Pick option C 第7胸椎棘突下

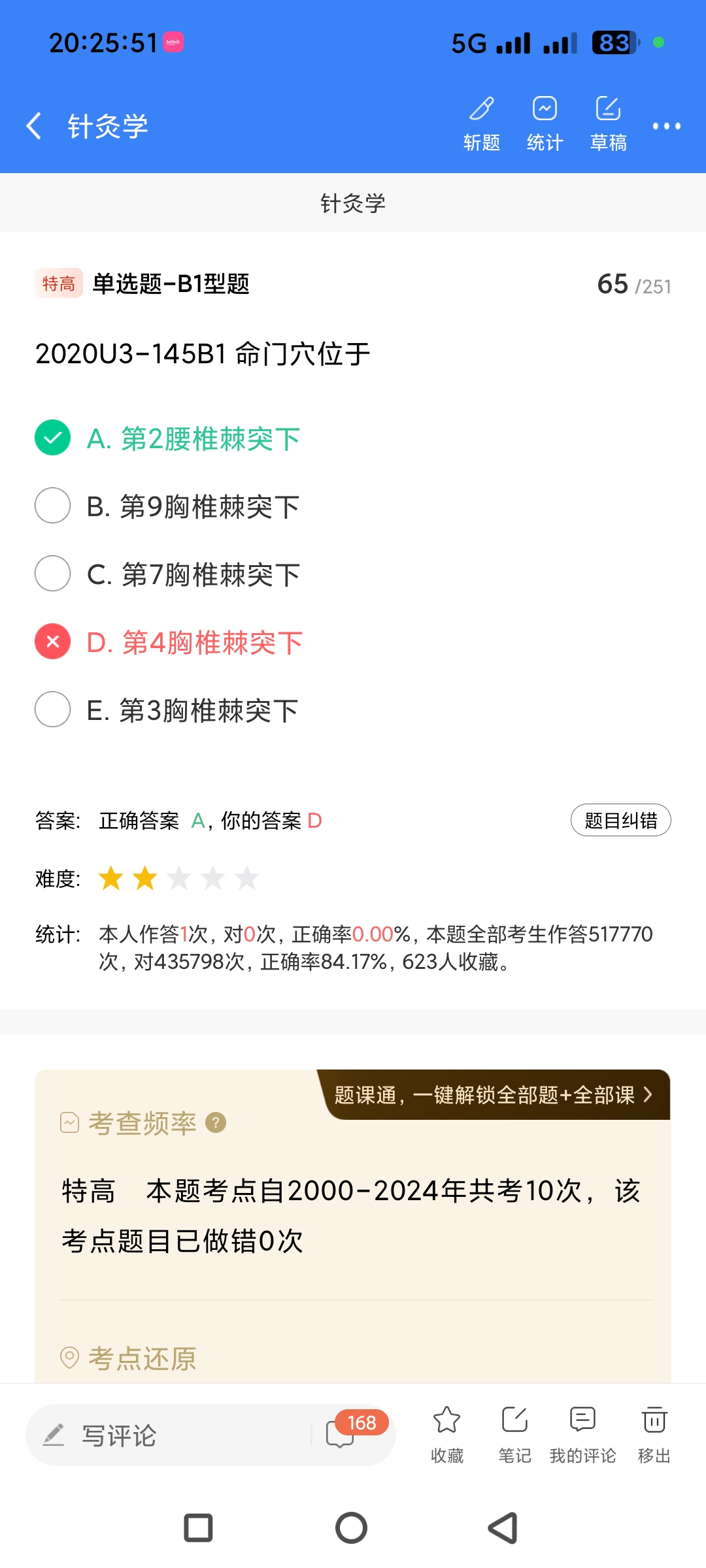193,574
